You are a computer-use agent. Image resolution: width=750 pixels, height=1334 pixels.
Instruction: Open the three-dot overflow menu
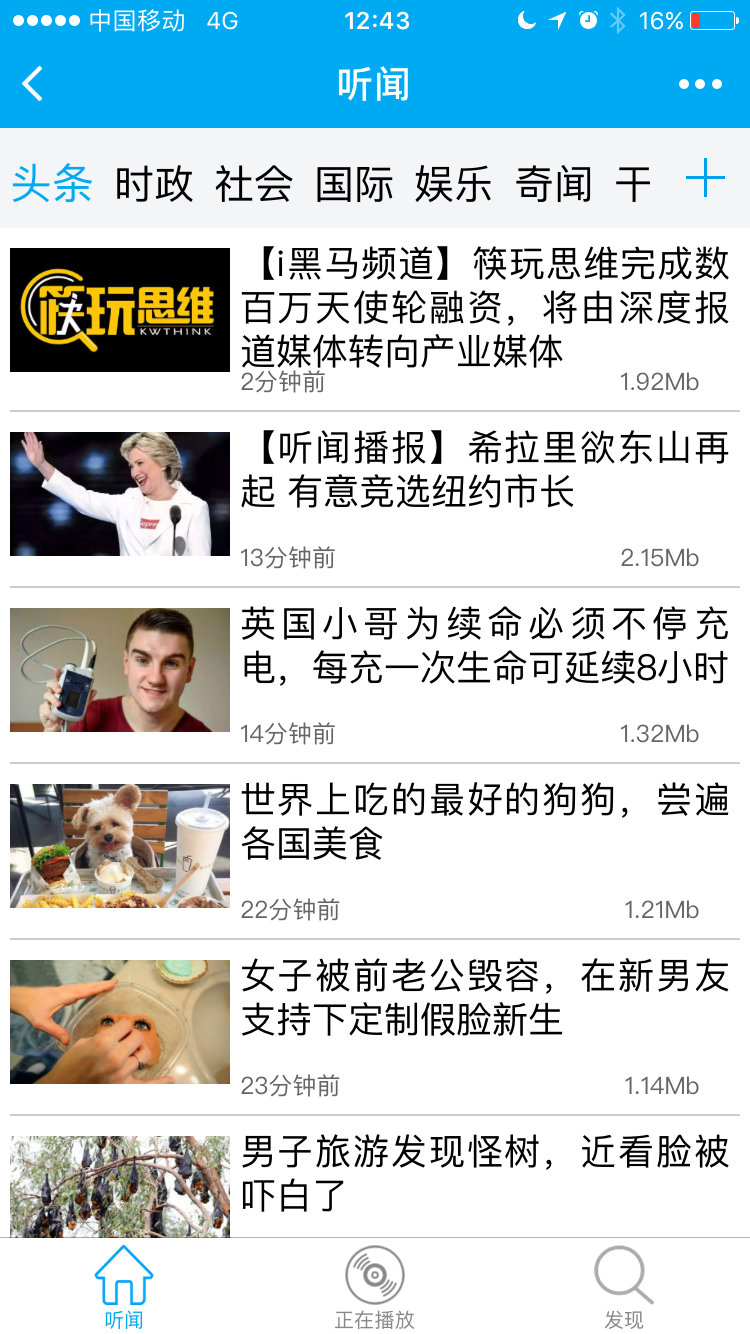point(700,84)
